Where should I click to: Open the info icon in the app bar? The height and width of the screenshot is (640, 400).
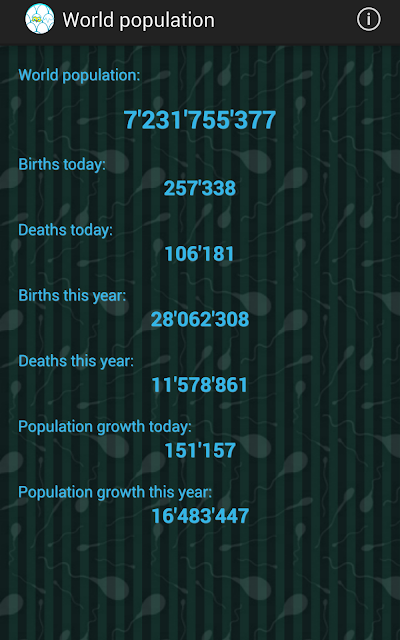tap(369, 19)
